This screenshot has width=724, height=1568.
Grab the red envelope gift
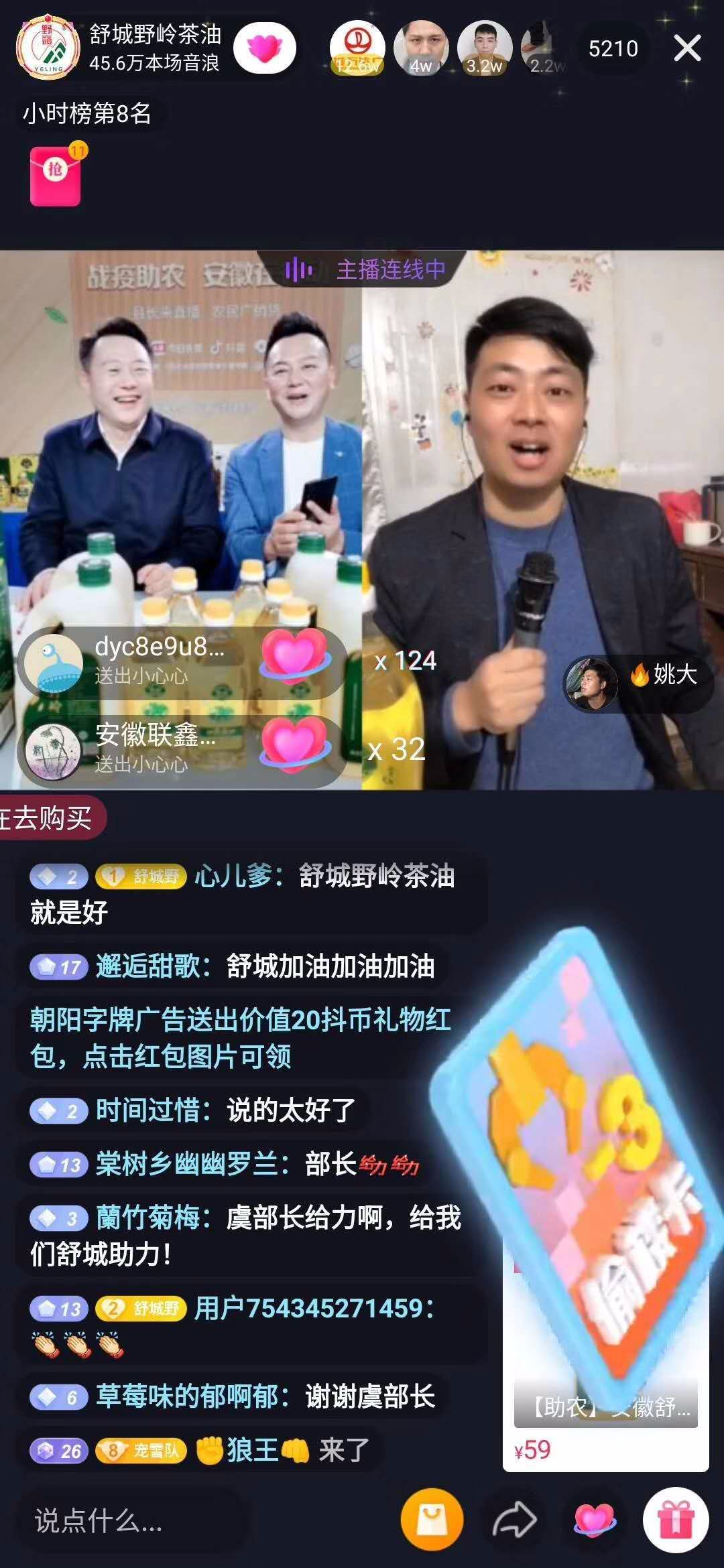[x=56, y=176]
